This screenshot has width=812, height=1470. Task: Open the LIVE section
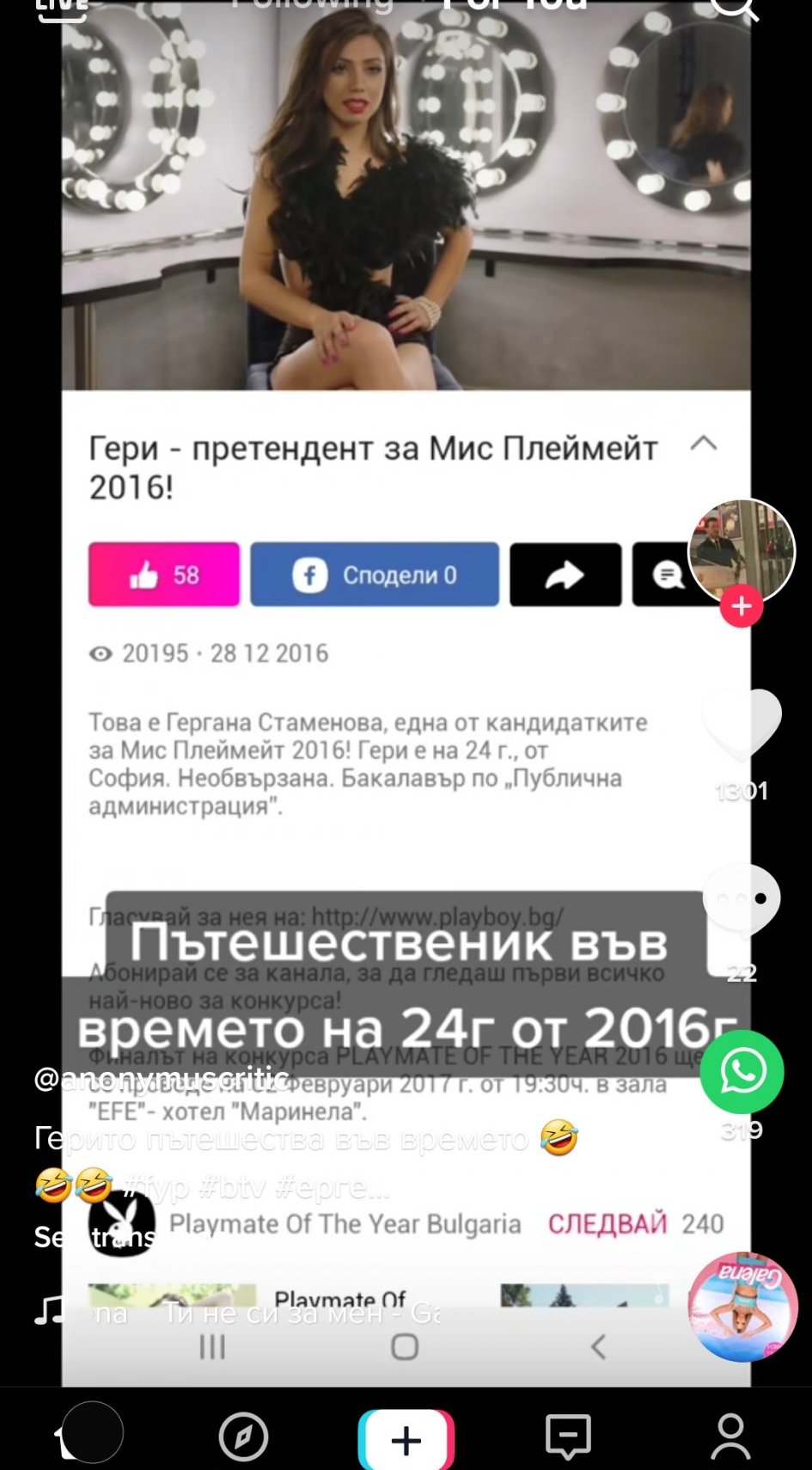tap(61, 9)
